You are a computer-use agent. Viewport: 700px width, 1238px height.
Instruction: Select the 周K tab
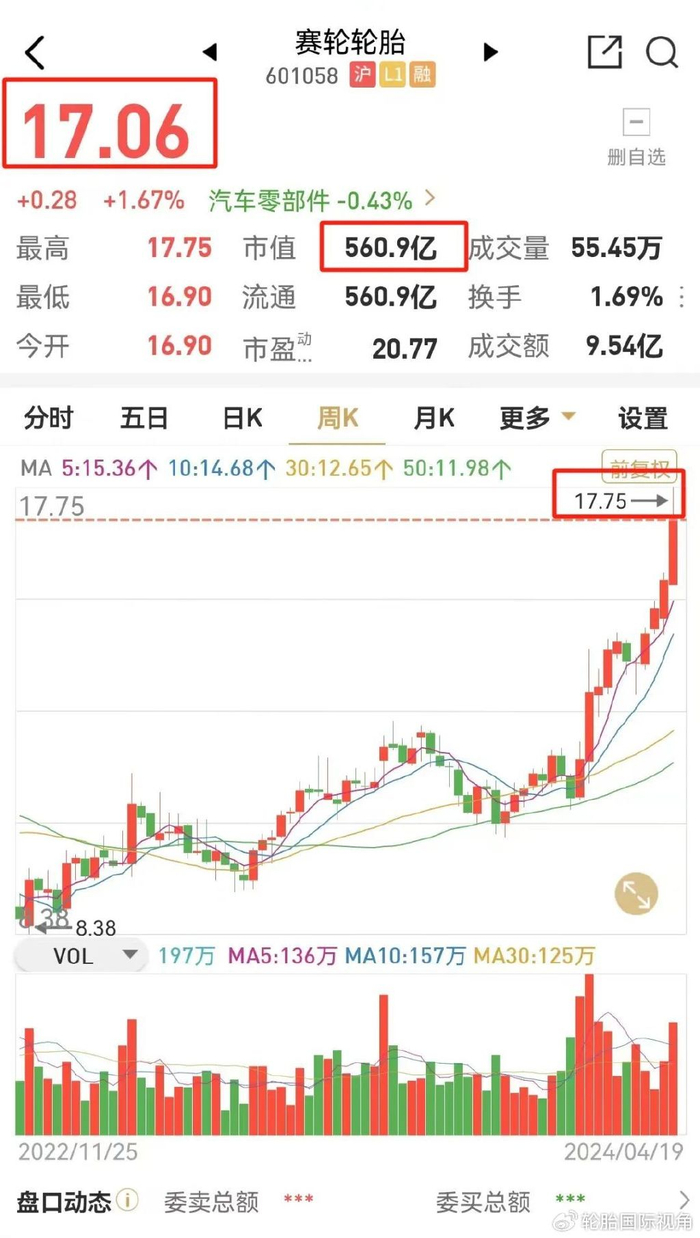(337, 418)
